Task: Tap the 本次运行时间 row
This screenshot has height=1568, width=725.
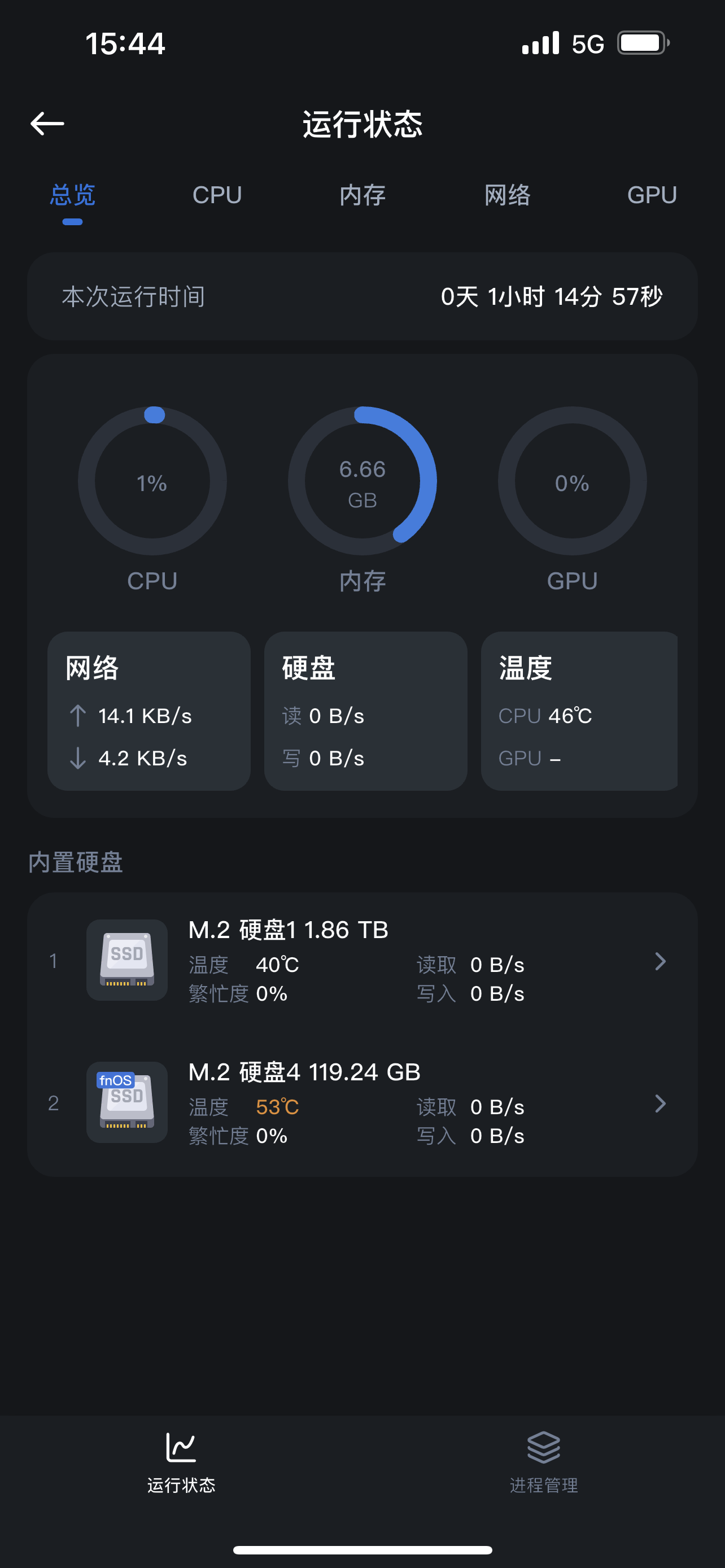Action: pyautogui.click(x=362, y=296)
